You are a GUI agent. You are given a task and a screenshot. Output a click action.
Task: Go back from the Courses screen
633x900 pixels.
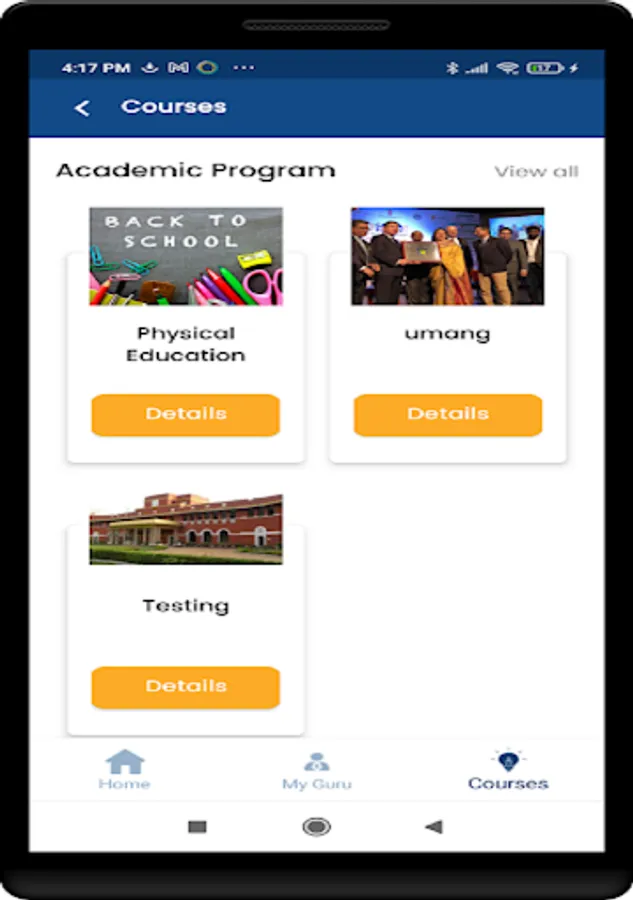point(83,107)
